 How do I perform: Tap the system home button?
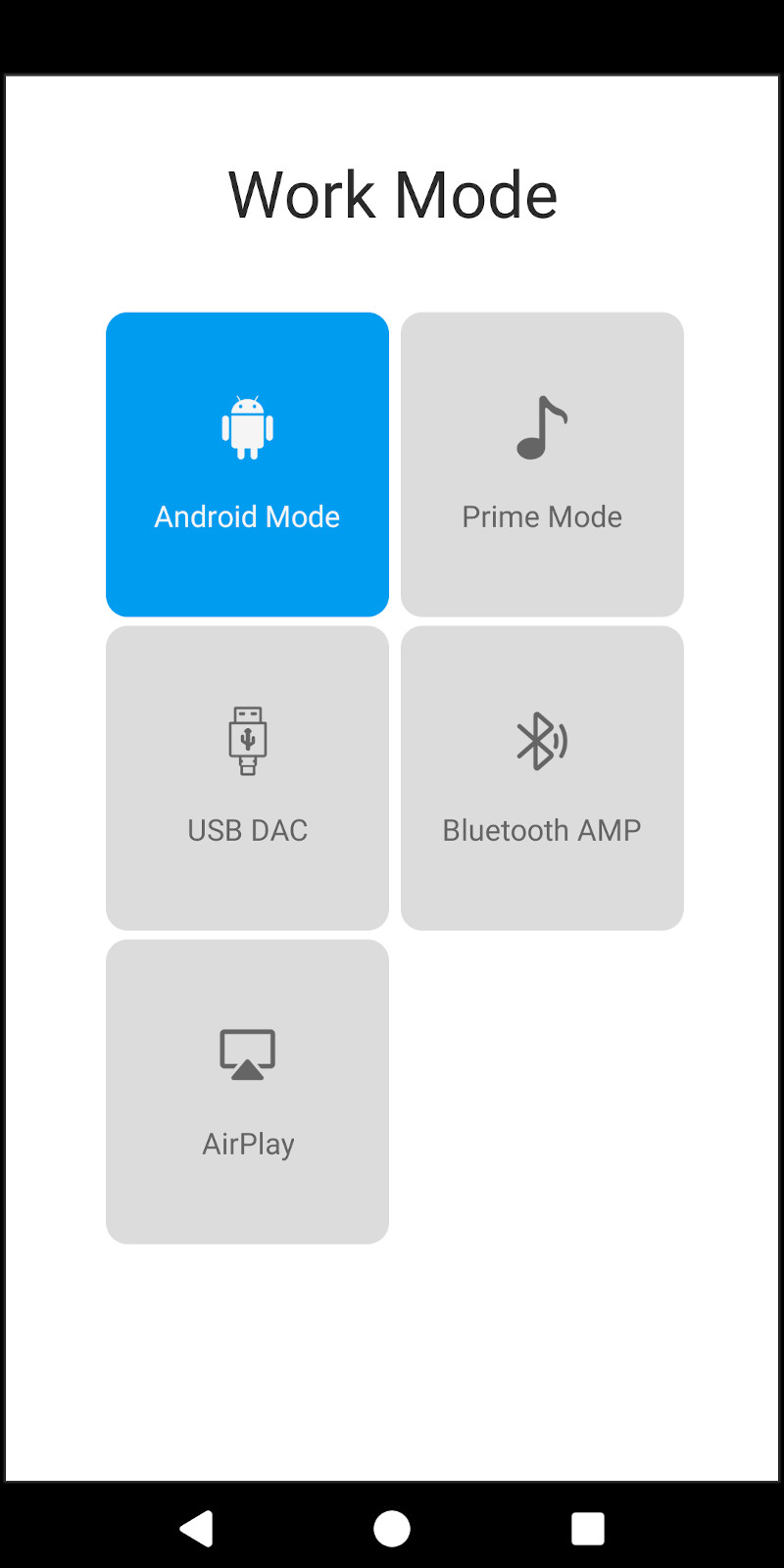coord(392,1528)
